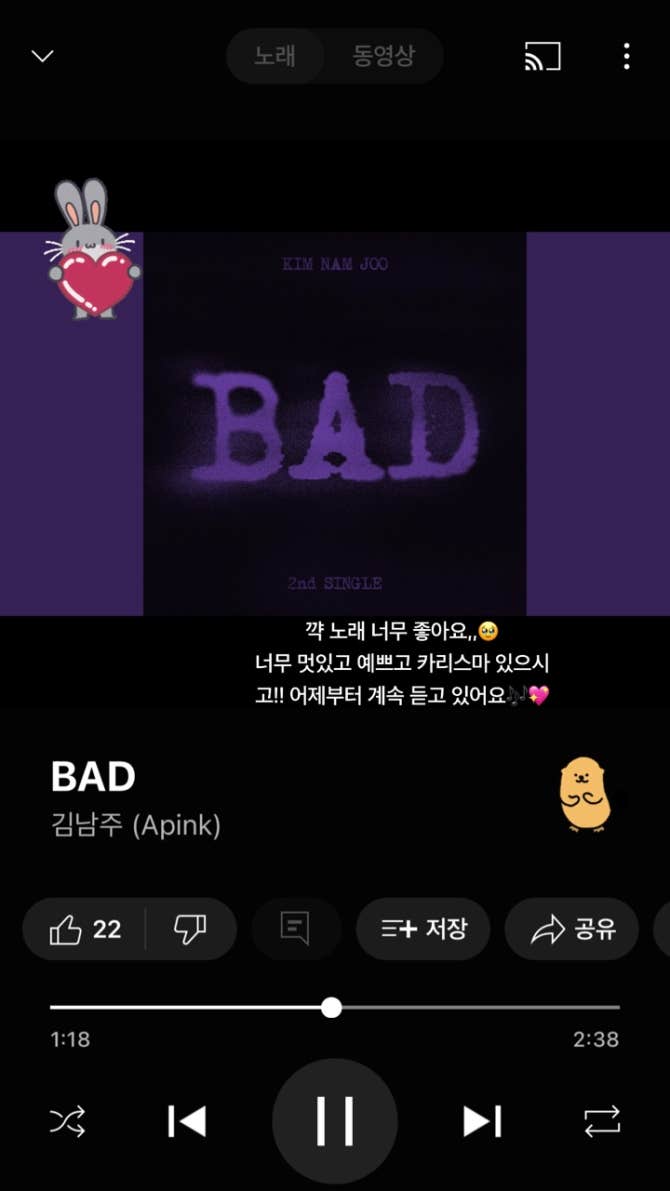Skip to the next track

point(482,1122)
